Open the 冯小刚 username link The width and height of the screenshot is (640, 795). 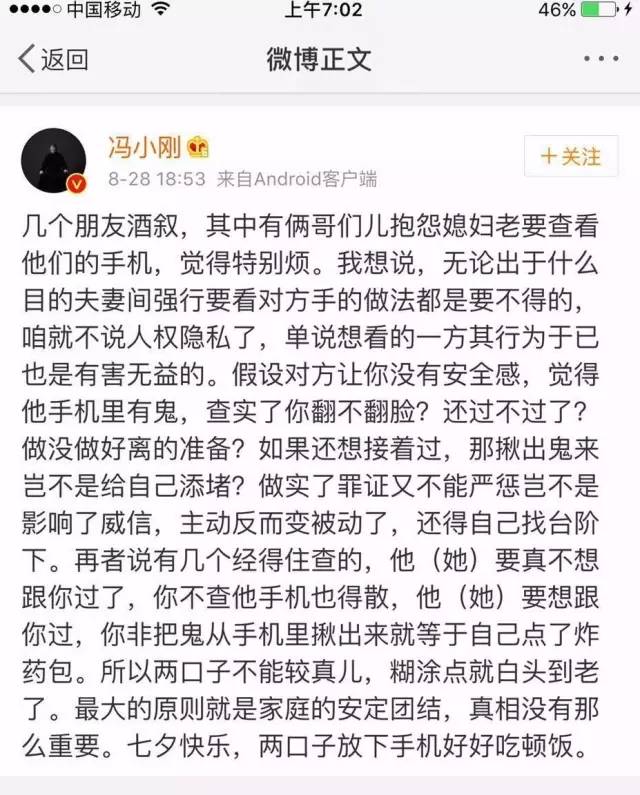[143, 148]
